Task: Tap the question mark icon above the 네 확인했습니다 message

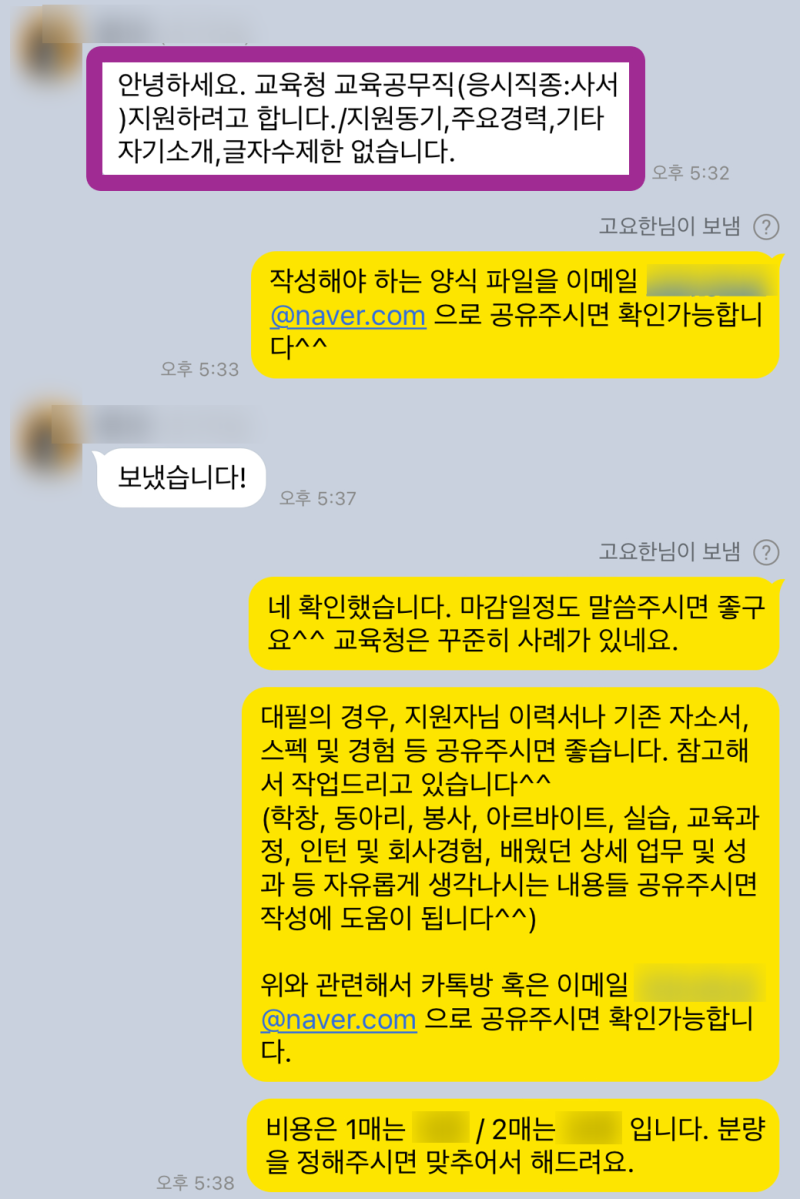Action: coord(765,552)
